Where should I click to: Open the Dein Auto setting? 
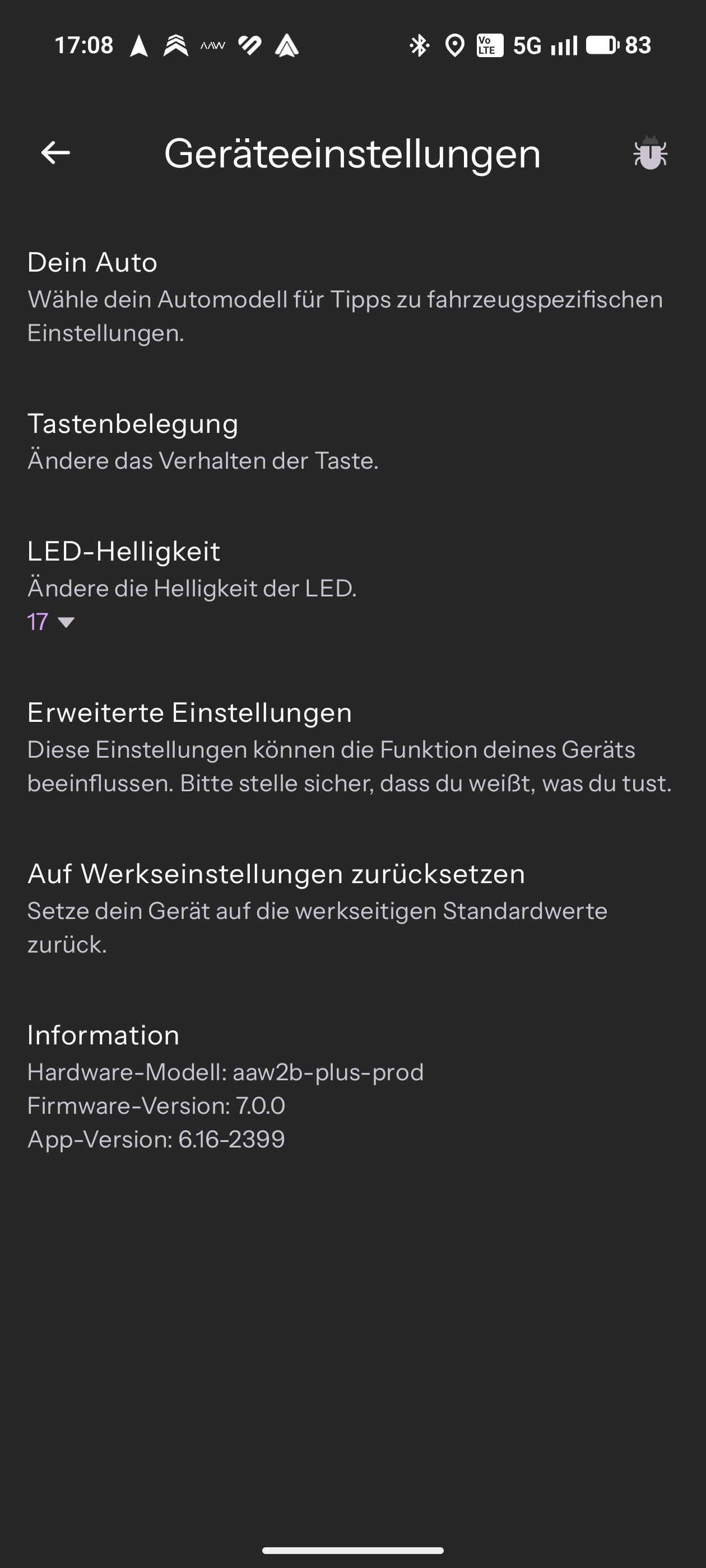coord(344,296)
